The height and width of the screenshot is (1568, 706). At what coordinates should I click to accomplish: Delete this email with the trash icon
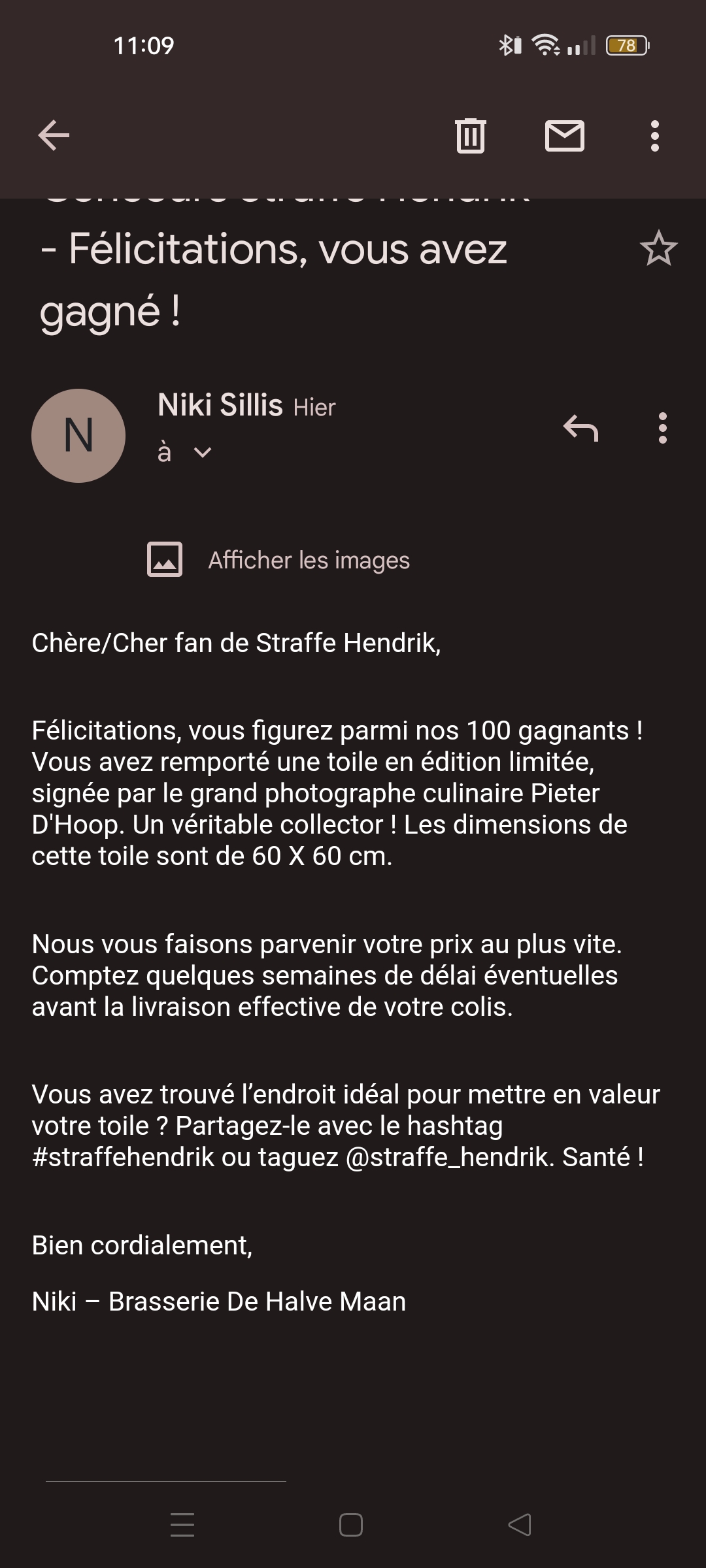(x=471, y=136)
